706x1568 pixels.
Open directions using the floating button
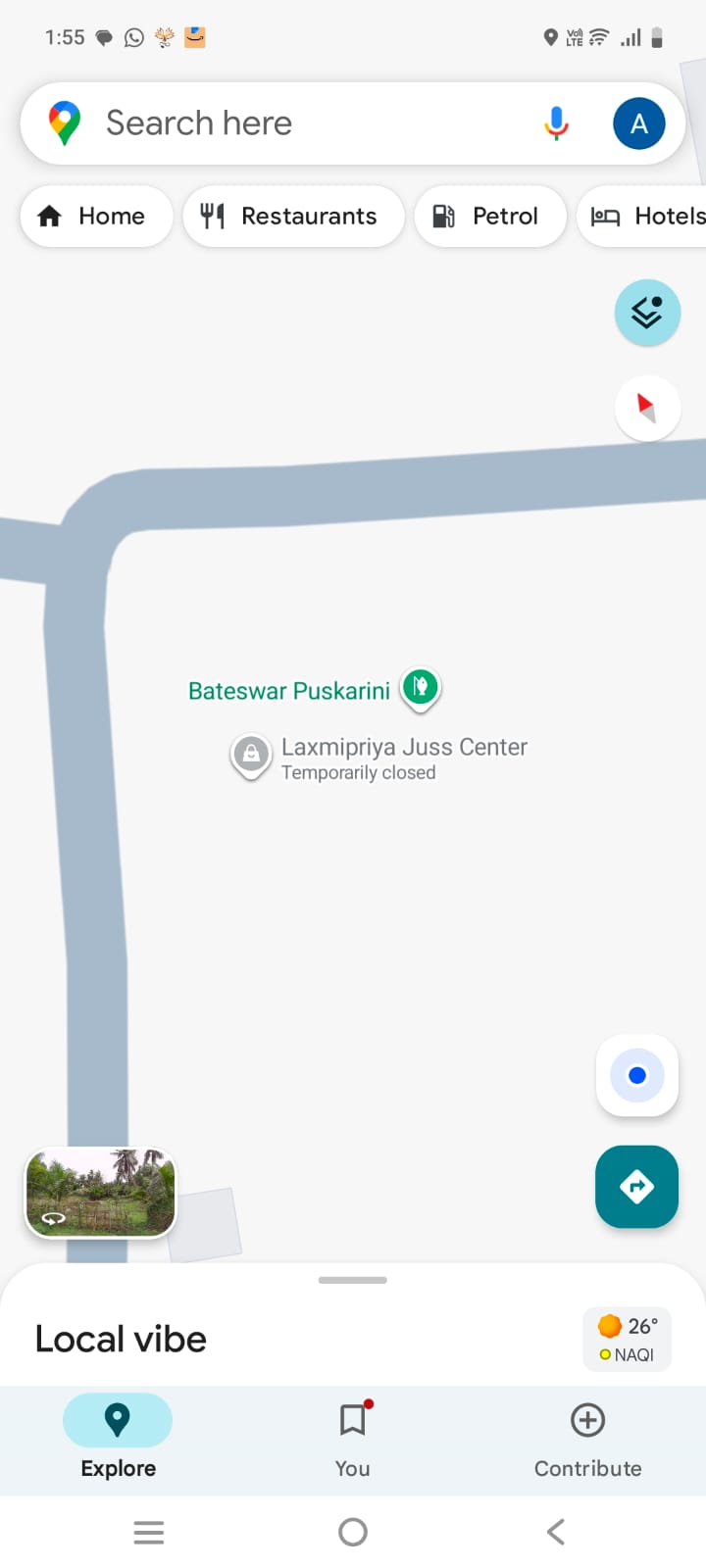[637, 1187]
